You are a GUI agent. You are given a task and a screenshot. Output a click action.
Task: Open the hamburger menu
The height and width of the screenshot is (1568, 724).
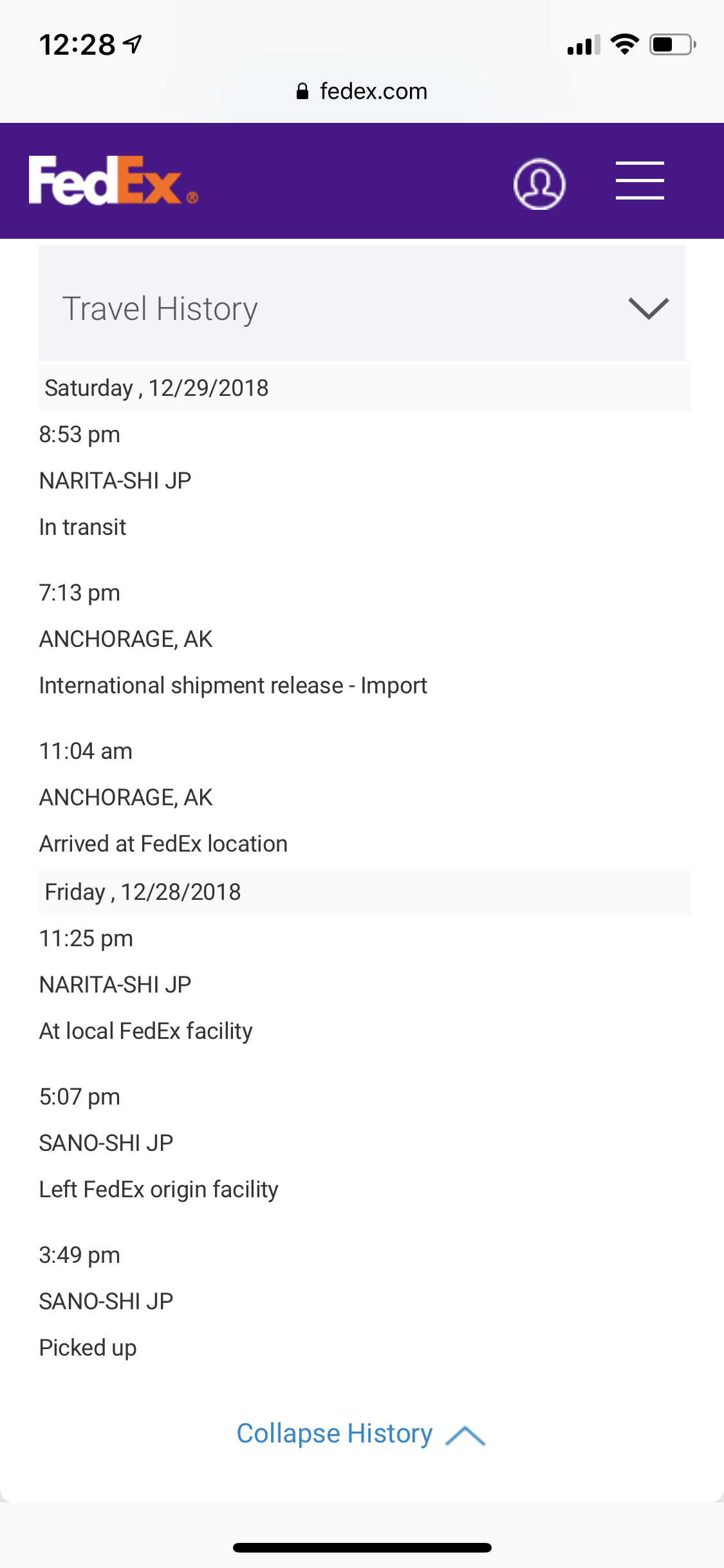(640, 181)
